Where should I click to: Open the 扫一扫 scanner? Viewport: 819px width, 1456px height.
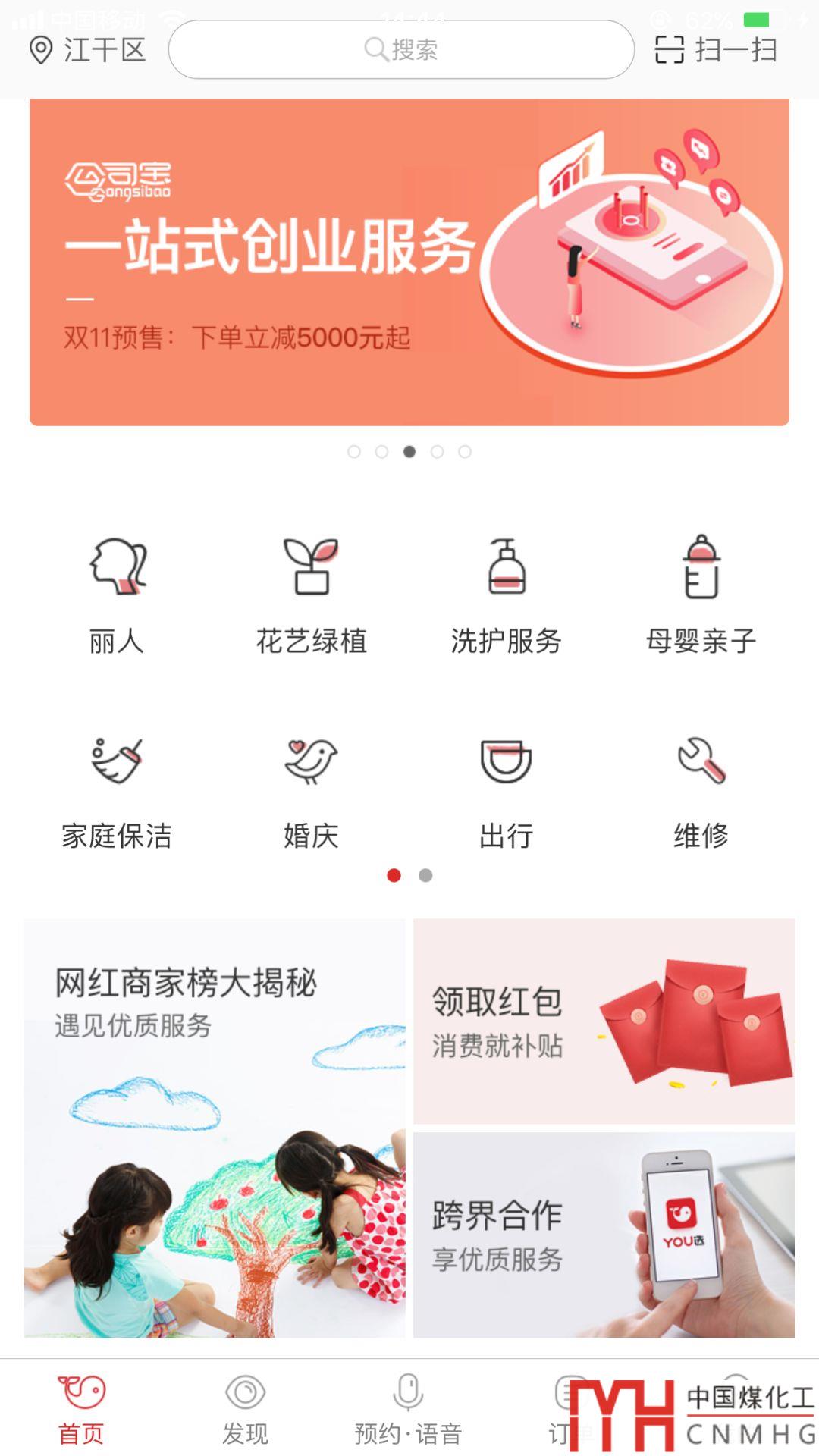click(716, 50)
